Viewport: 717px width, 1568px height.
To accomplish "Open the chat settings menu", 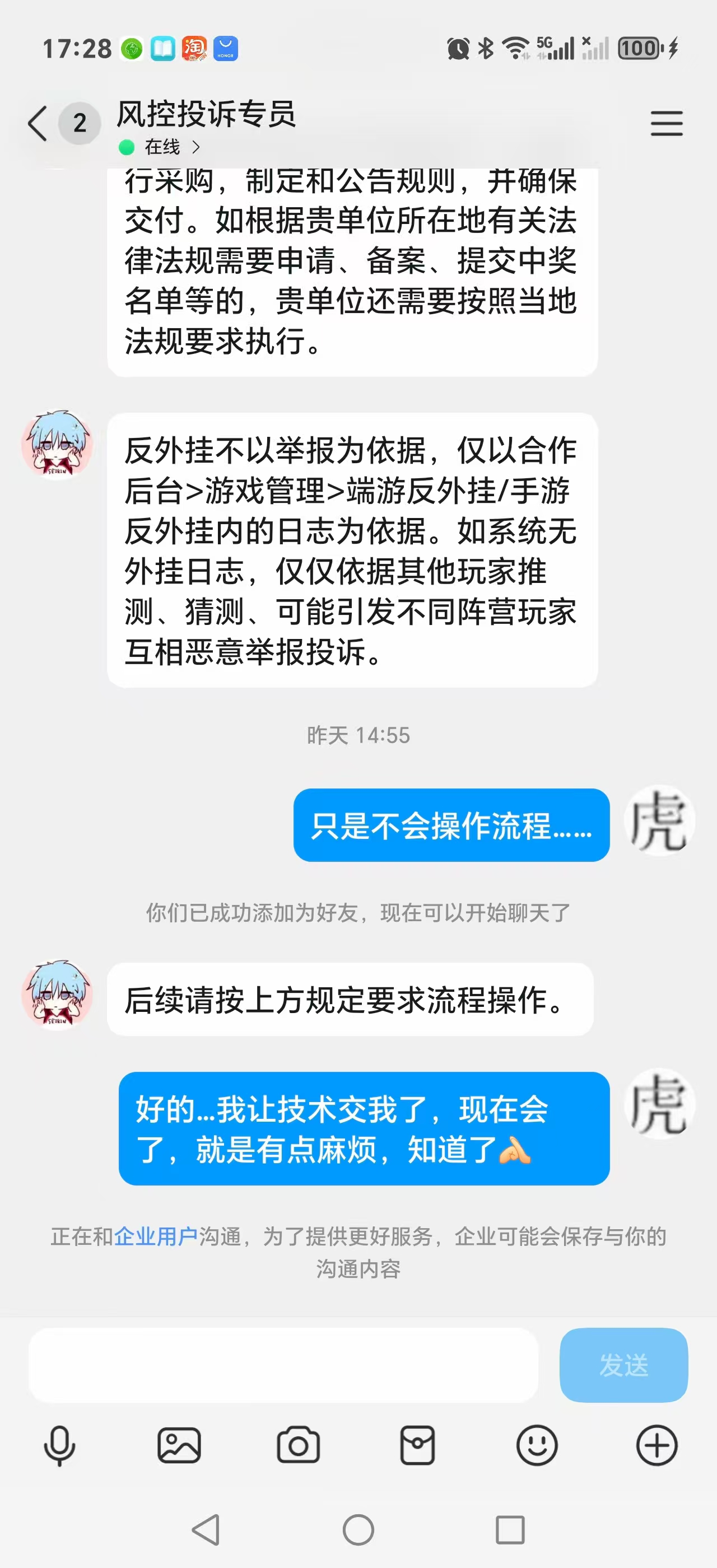I will point(667,124).
